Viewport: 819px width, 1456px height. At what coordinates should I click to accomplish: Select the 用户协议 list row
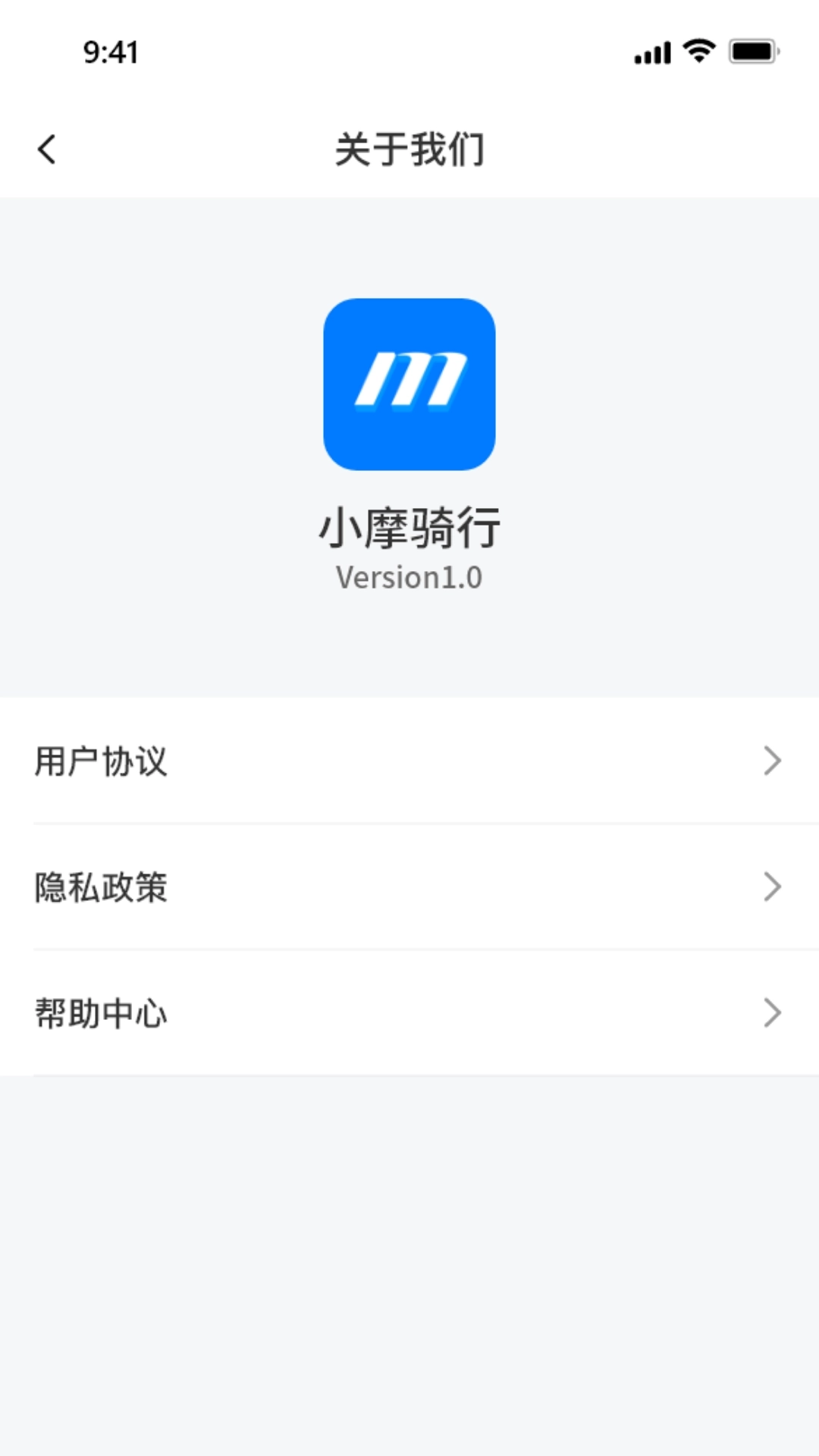click(409, 760)
